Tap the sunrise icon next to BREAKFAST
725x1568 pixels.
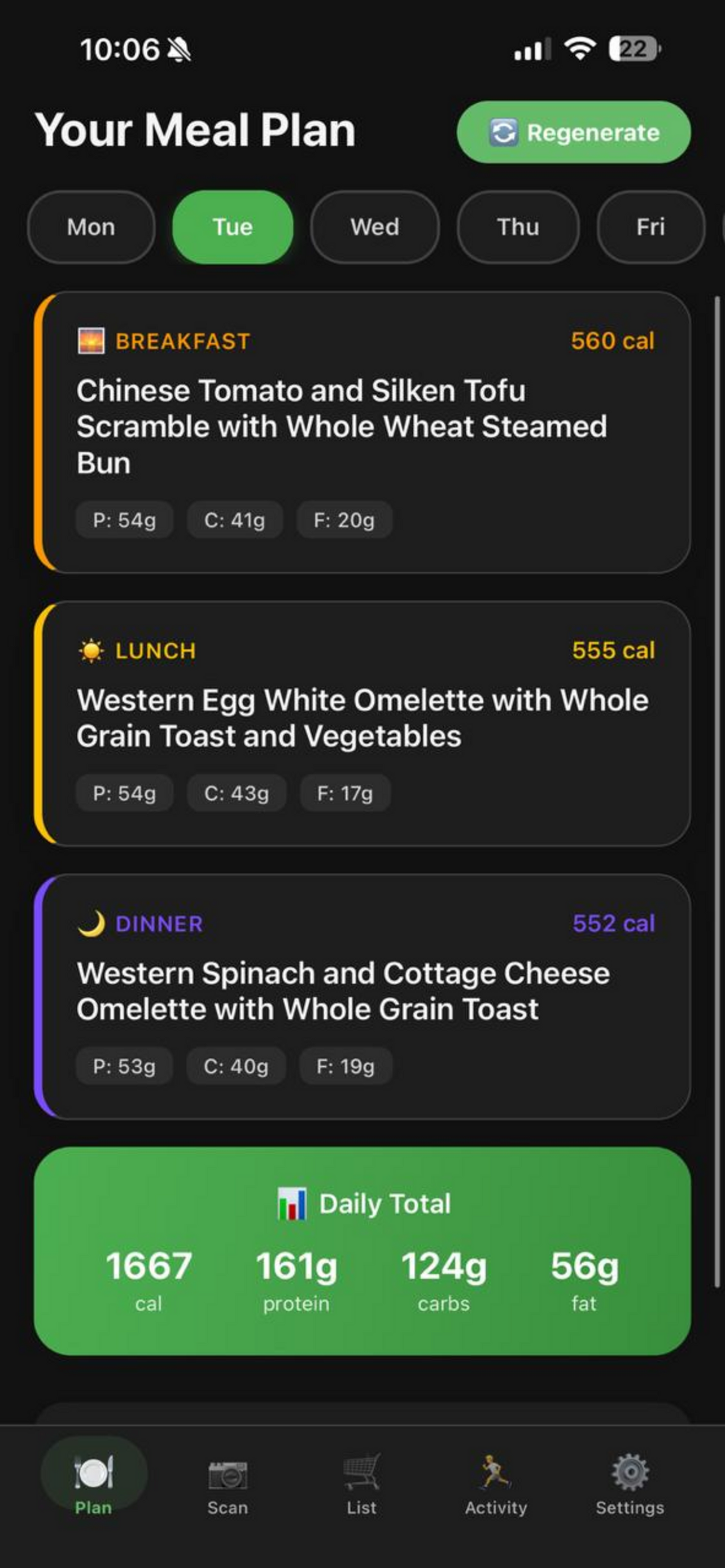coord(91,340)
